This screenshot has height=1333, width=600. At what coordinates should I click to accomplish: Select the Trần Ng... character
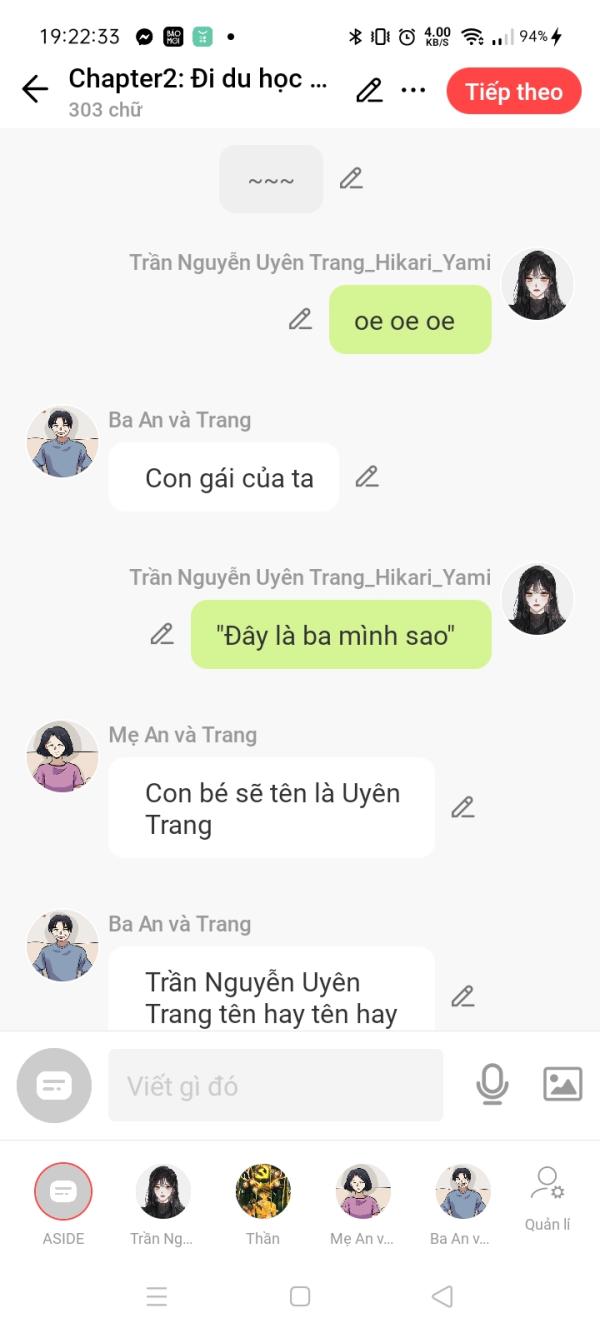tap(162, 1204)
